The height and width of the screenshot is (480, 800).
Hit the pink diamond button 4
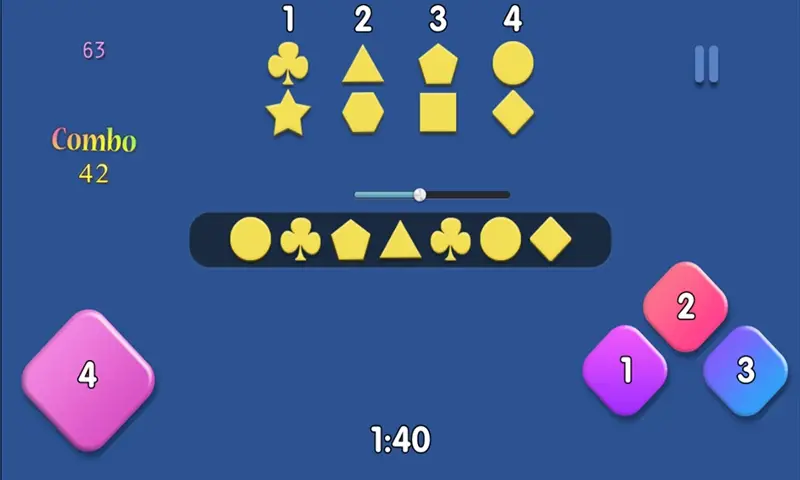point(88,376)
